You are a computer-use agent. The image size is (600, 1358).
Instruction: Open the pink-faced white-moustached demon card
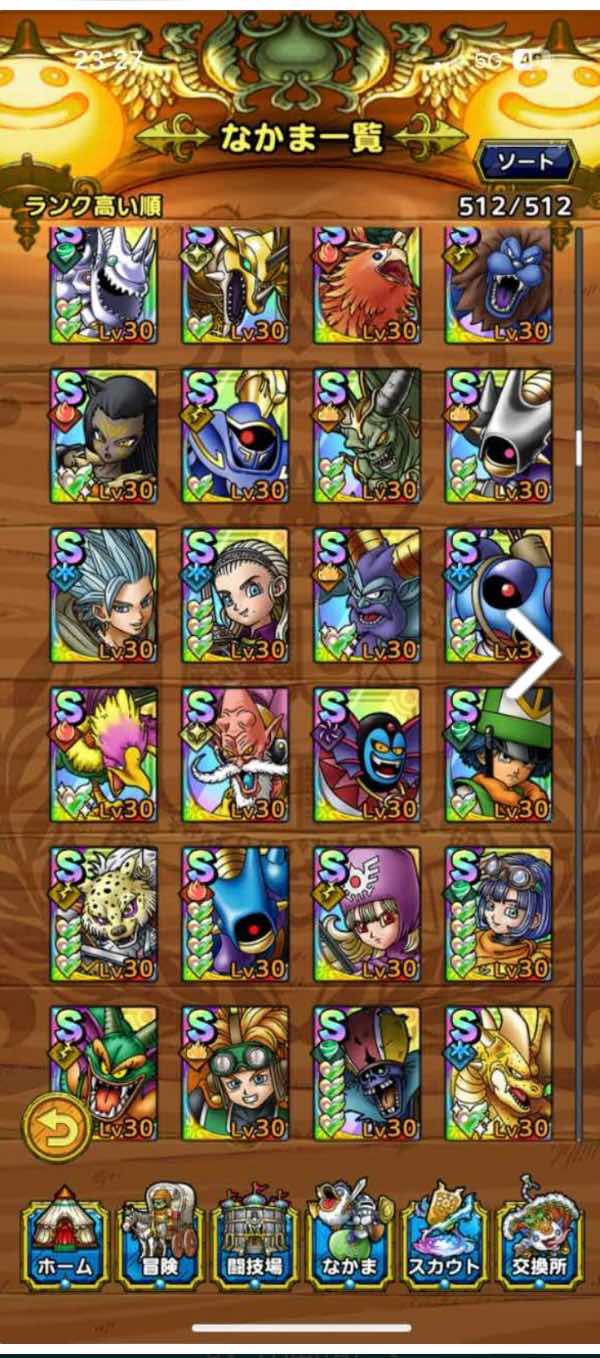click(x=236, y=755)
